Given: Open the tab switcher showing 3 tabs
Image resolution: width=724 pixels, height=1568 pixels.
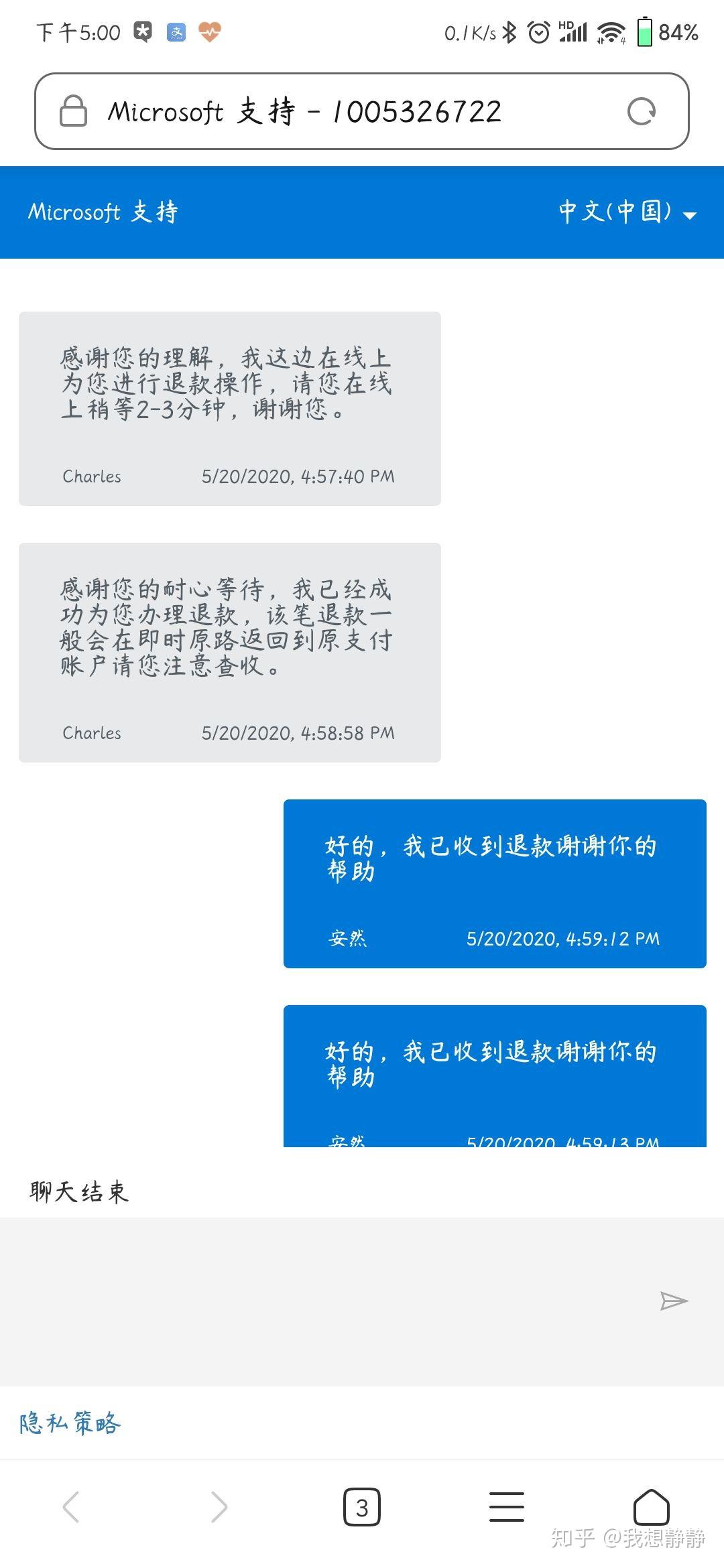Looking at the screenshot, I should coord(362,1507).
